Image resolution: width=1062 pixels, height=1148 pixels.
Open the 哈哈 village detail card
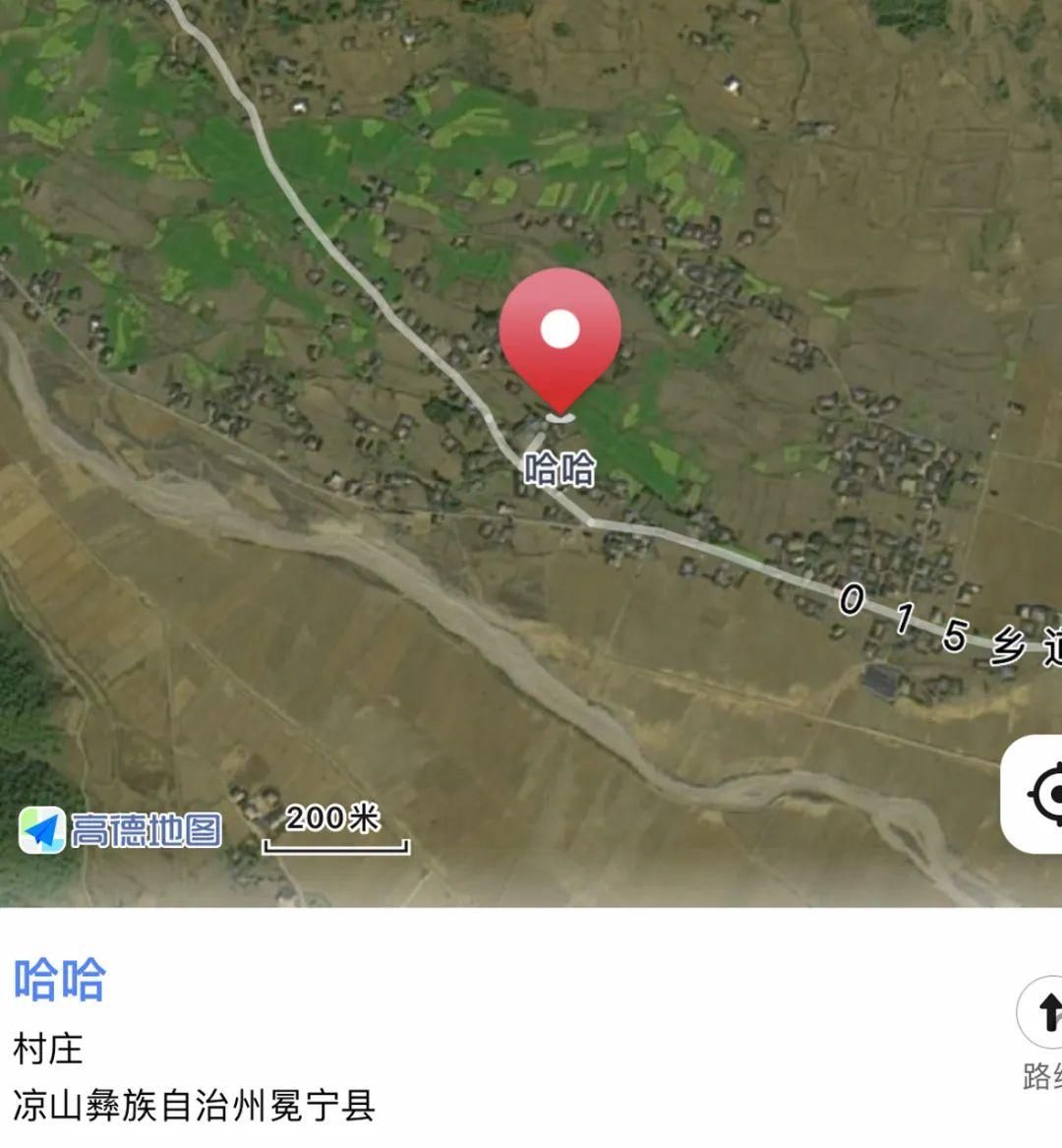tap(59, 980)
